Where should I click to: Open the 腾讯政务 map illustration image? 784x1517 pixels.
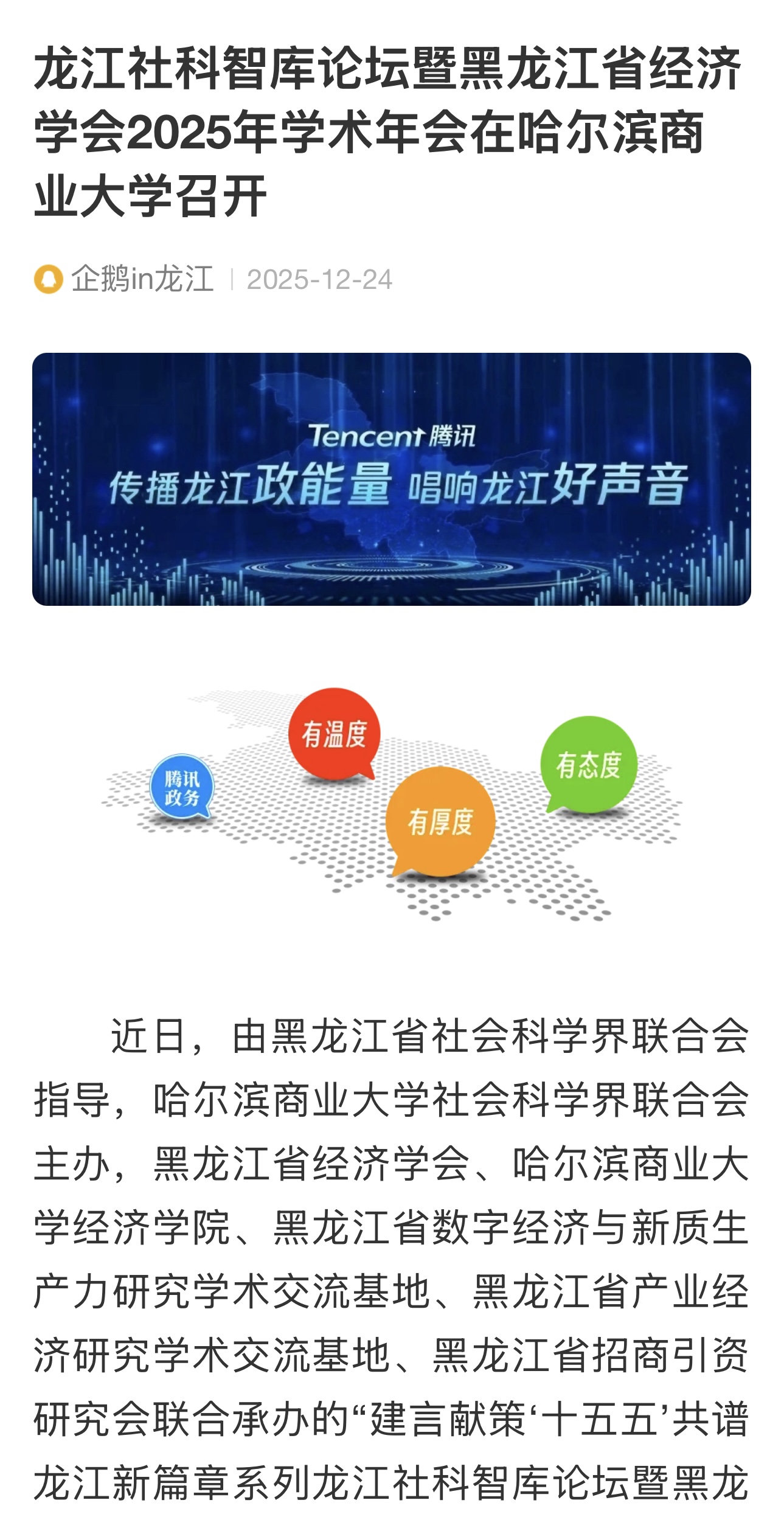(391, 804)
